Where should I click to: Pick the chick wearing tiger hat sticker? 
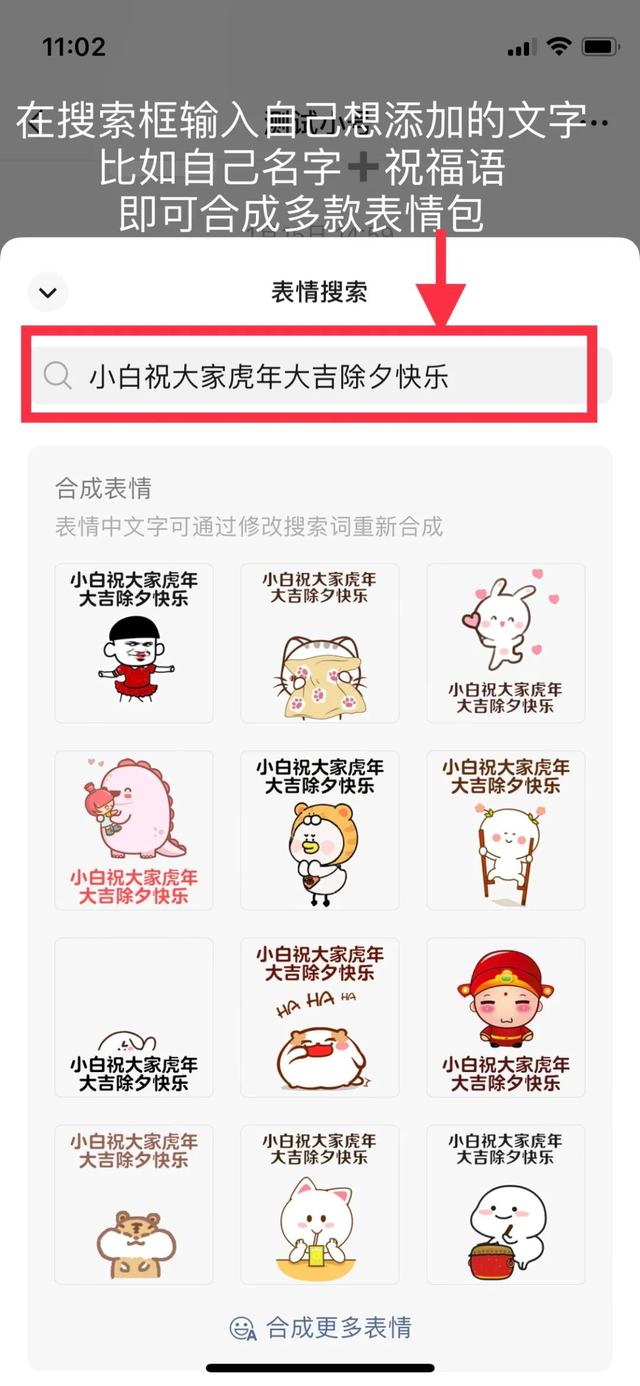320,830
